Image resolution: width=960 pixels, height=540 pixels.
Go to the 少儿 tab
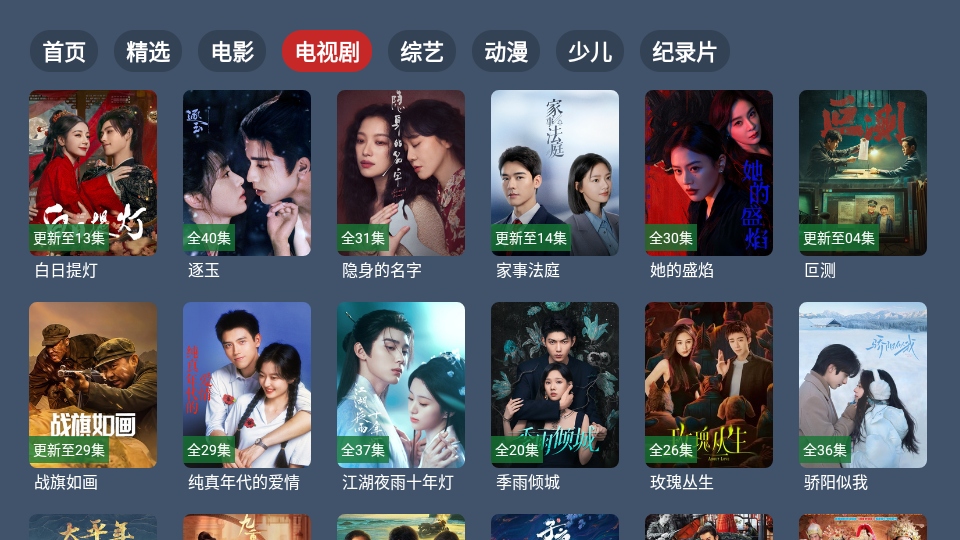(x=590, y=52)
